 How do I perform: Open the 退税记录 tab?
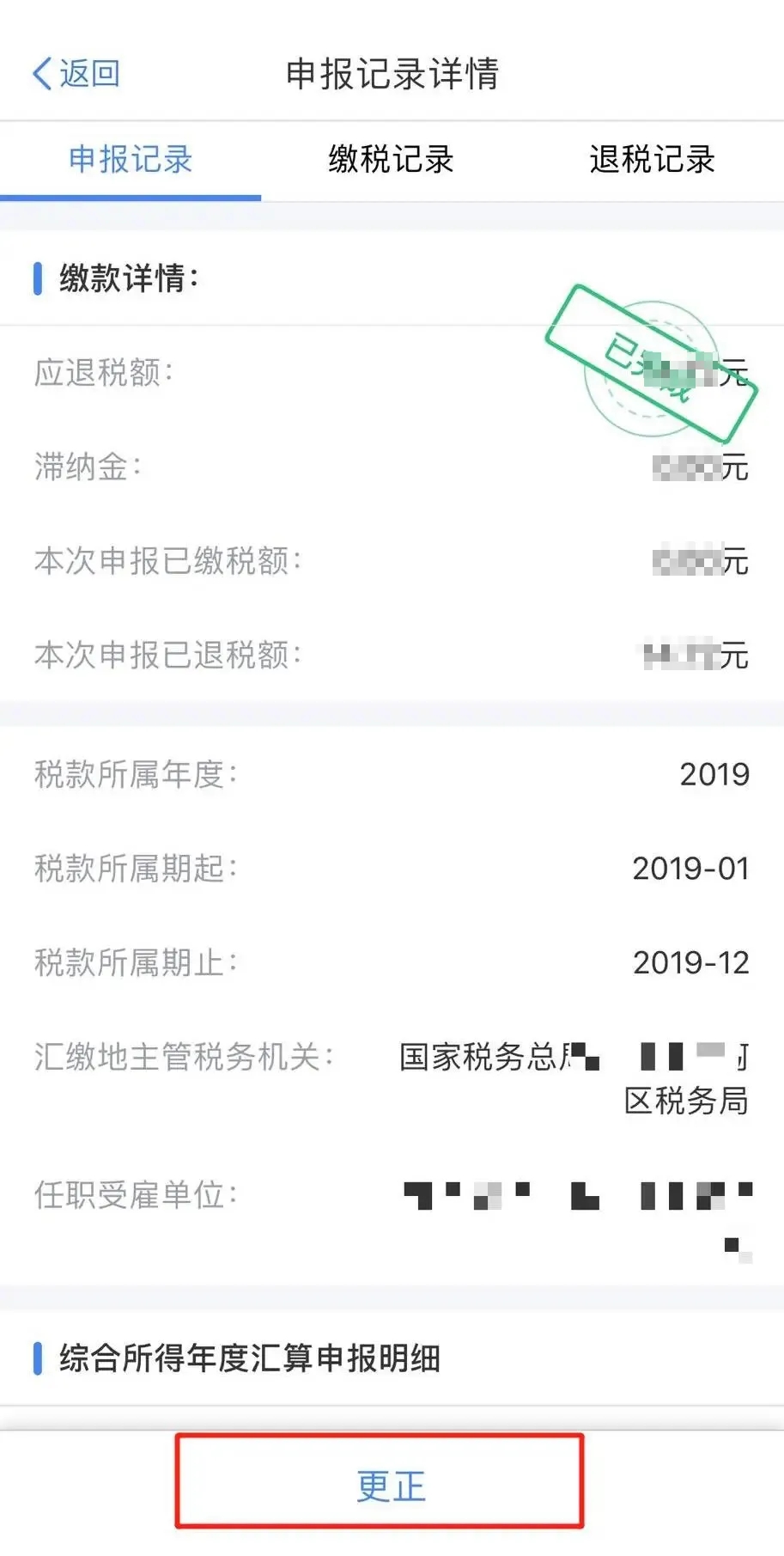(652, 160)
